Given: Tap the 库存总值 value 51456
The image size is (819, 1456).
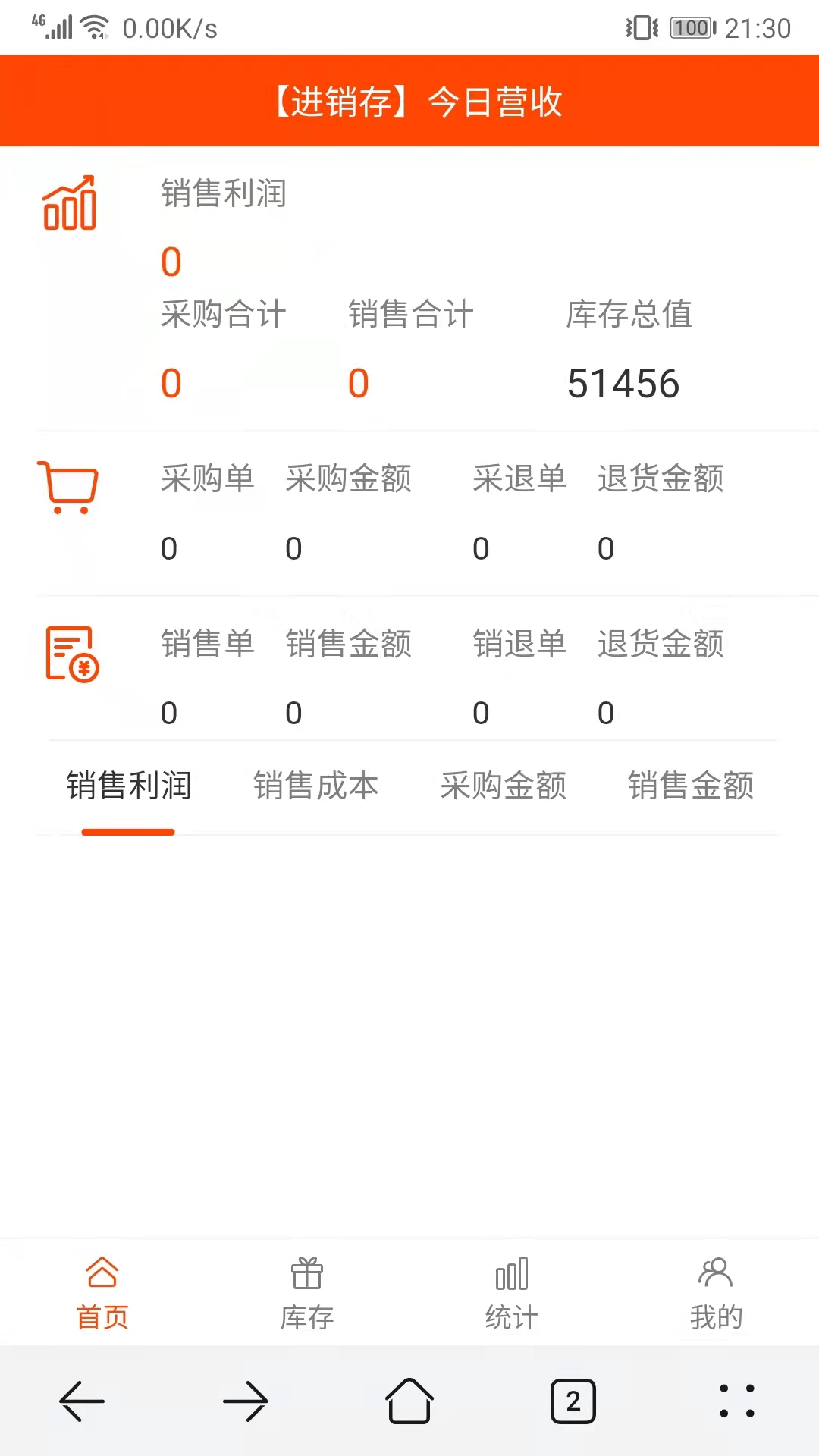Looking at the screenshot, I should click(623, 383).
